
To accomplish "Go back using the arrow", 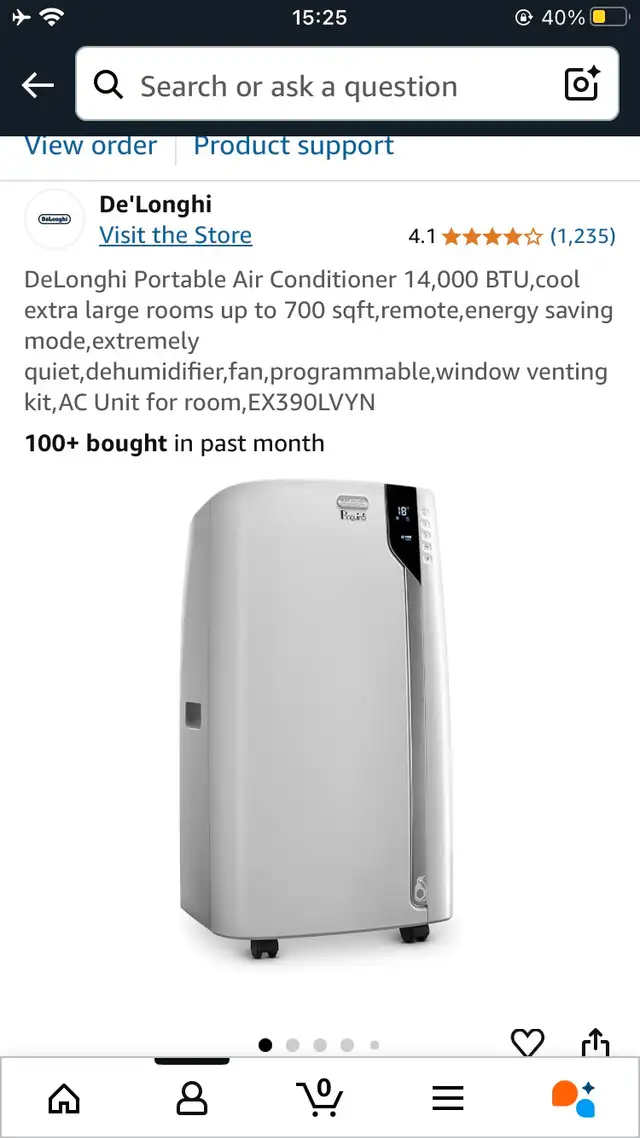I will [38, 86].
